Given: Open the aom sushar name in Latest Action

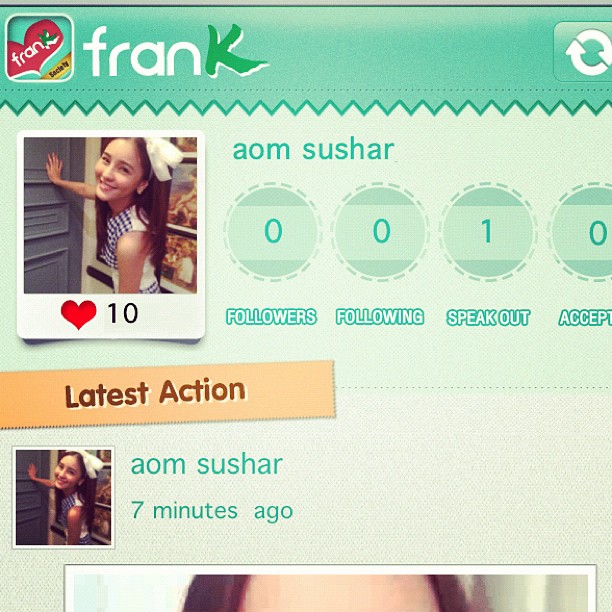Looking at the screenshot, I should pos(206,465).
